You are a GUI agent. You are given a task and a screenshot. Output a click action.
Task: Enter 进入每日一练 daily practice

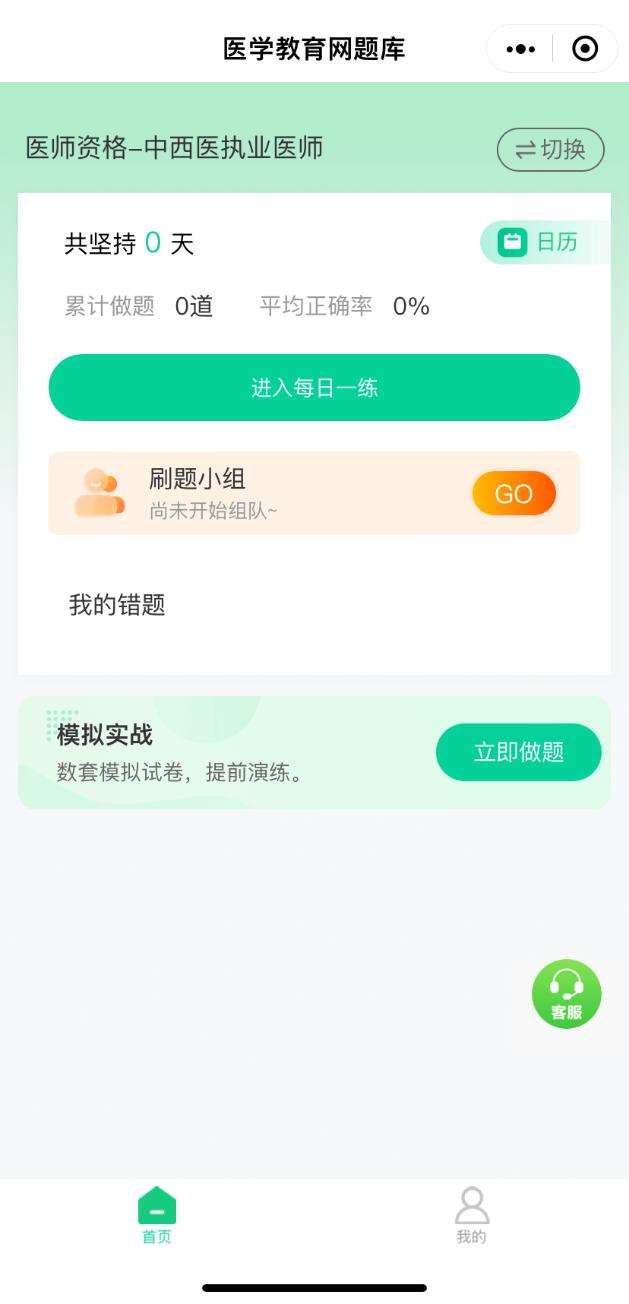(314, 388)
